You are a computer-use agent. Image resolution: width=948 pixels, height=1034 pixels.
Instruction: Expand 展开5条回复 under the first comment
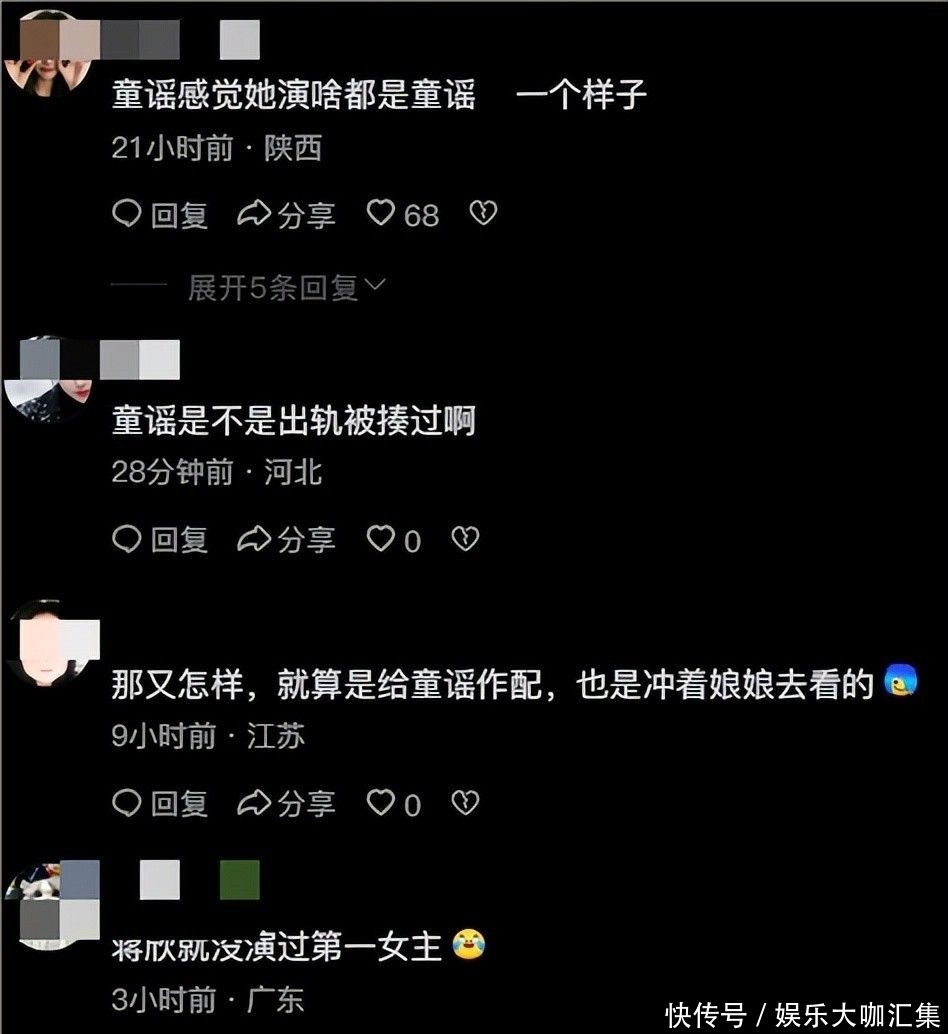(x=286, y=288)
